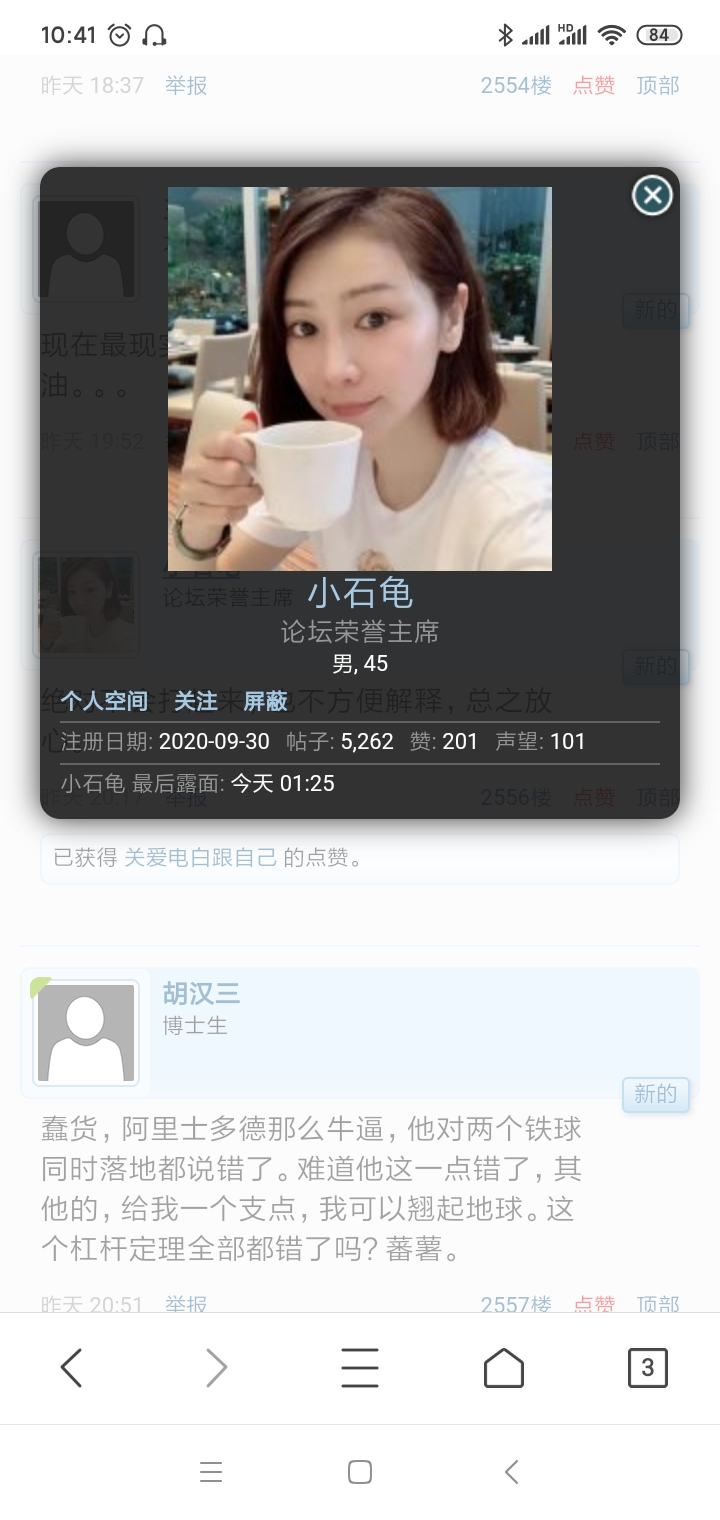
Task: Follow user via 关注 link
Action: (196, 701)
